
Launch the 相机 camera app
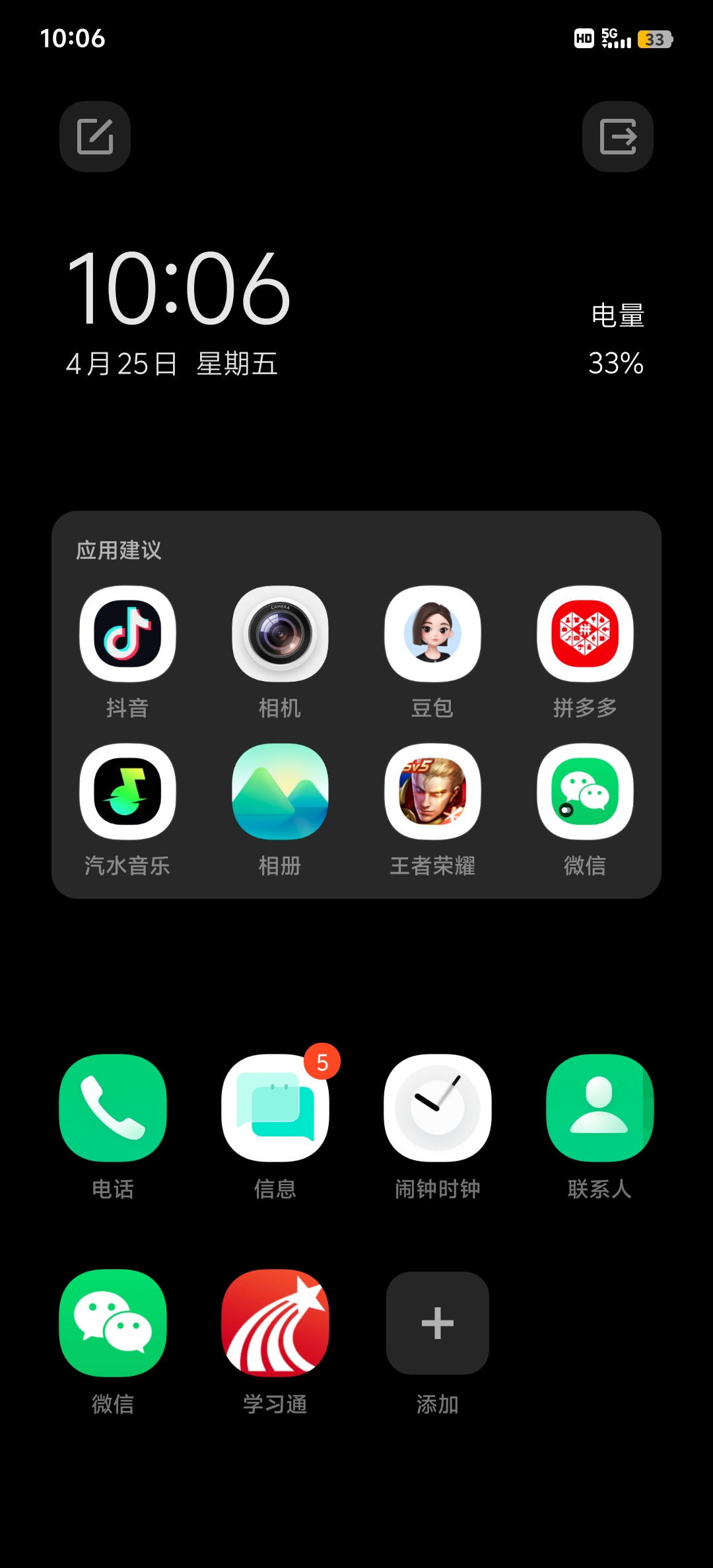[280, 634]
